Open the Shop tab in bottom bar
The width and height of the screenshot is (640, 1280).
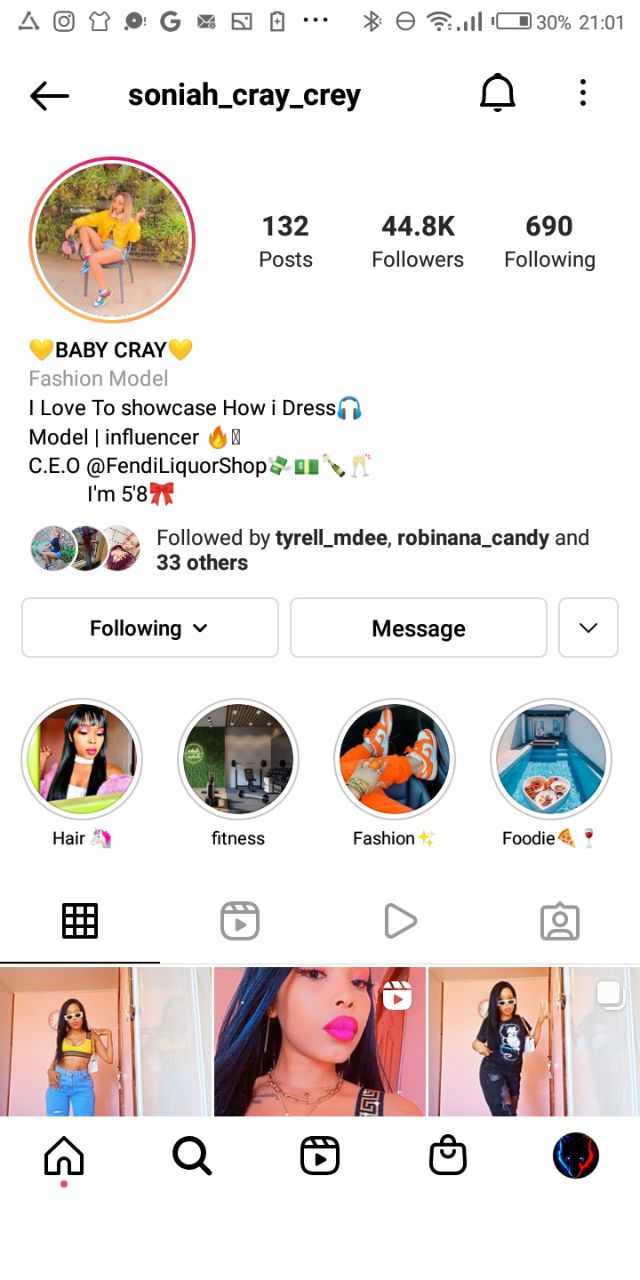point(448,1156)
